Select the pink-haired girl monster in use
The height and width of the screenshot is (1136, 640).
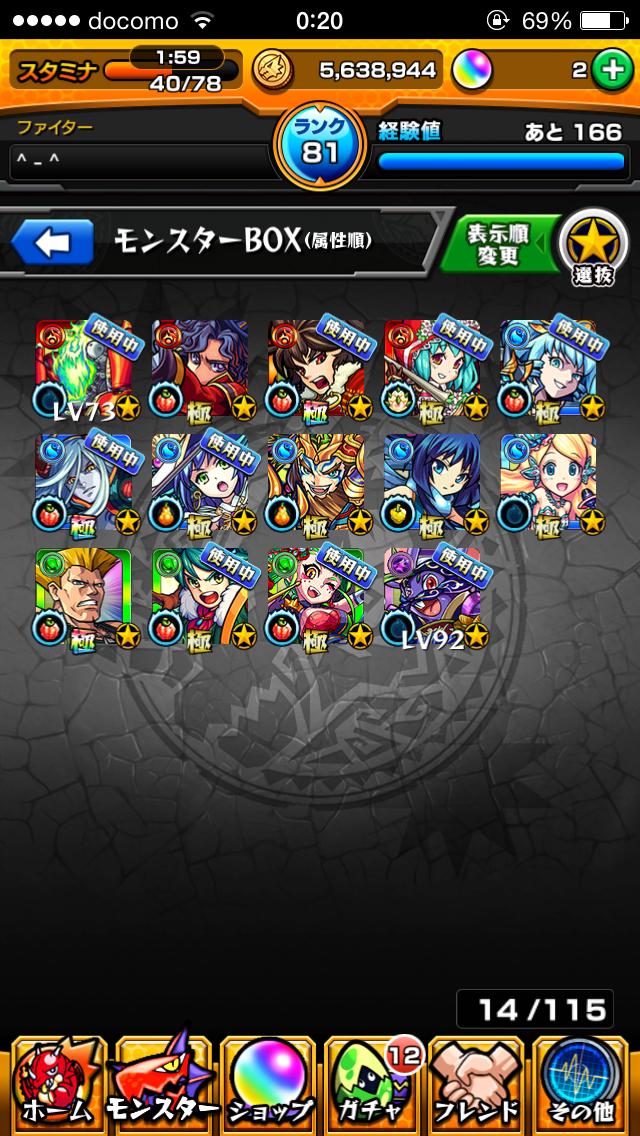(x=317, y=598)
